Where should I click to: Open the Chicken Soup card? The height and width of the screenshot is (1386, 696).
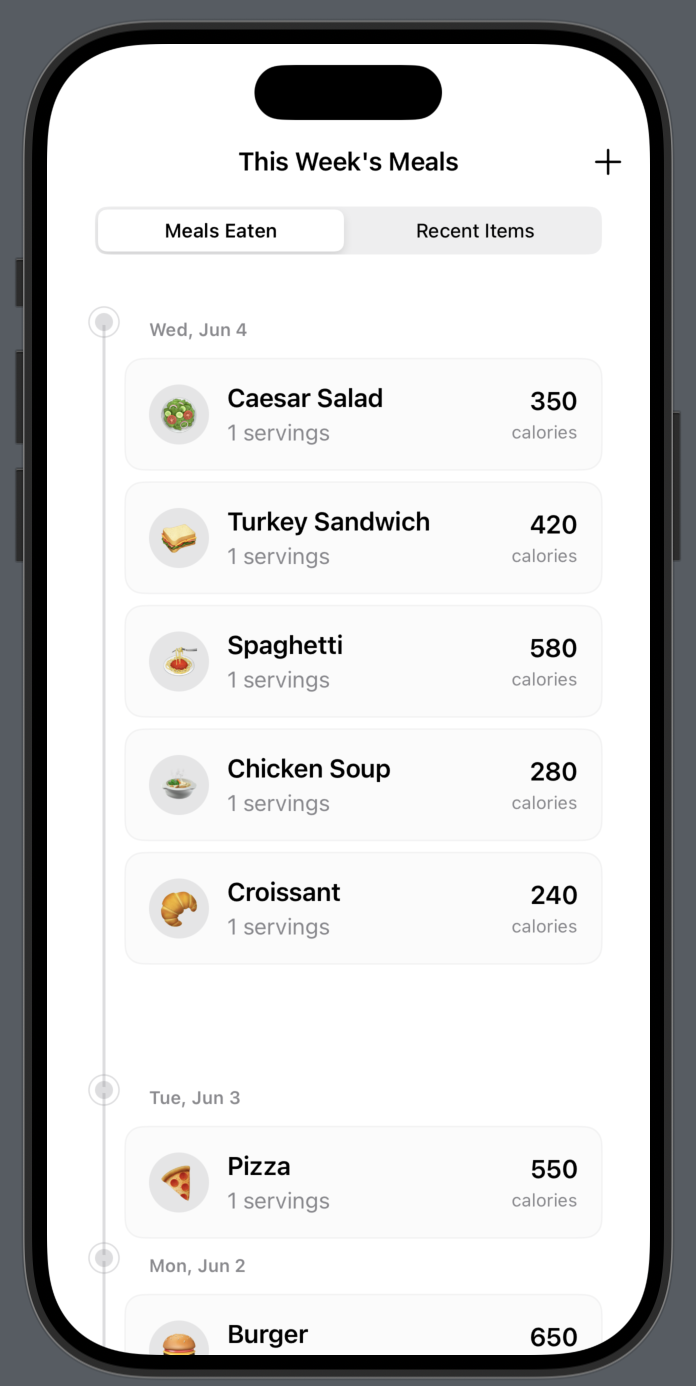pos(363,785)
